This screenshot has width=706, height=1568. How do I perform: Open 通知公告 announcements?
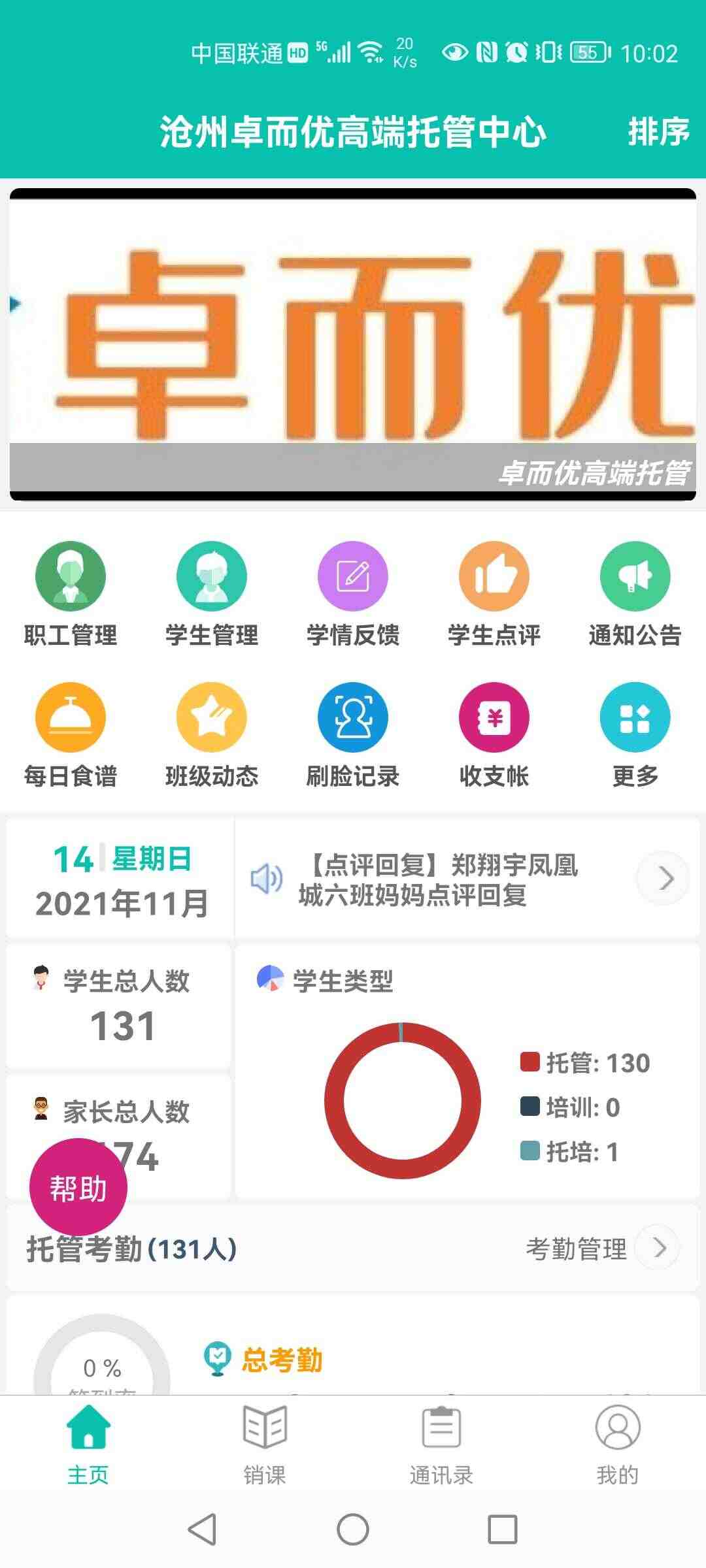pos(635,595)
